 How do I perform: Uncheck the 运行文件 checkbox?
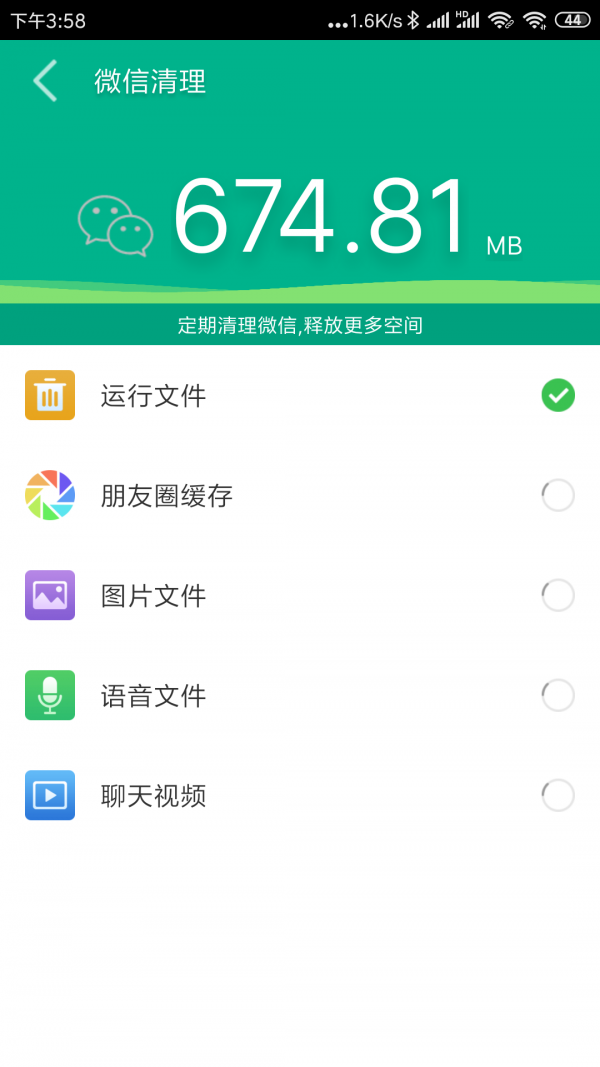pos(558,395)
